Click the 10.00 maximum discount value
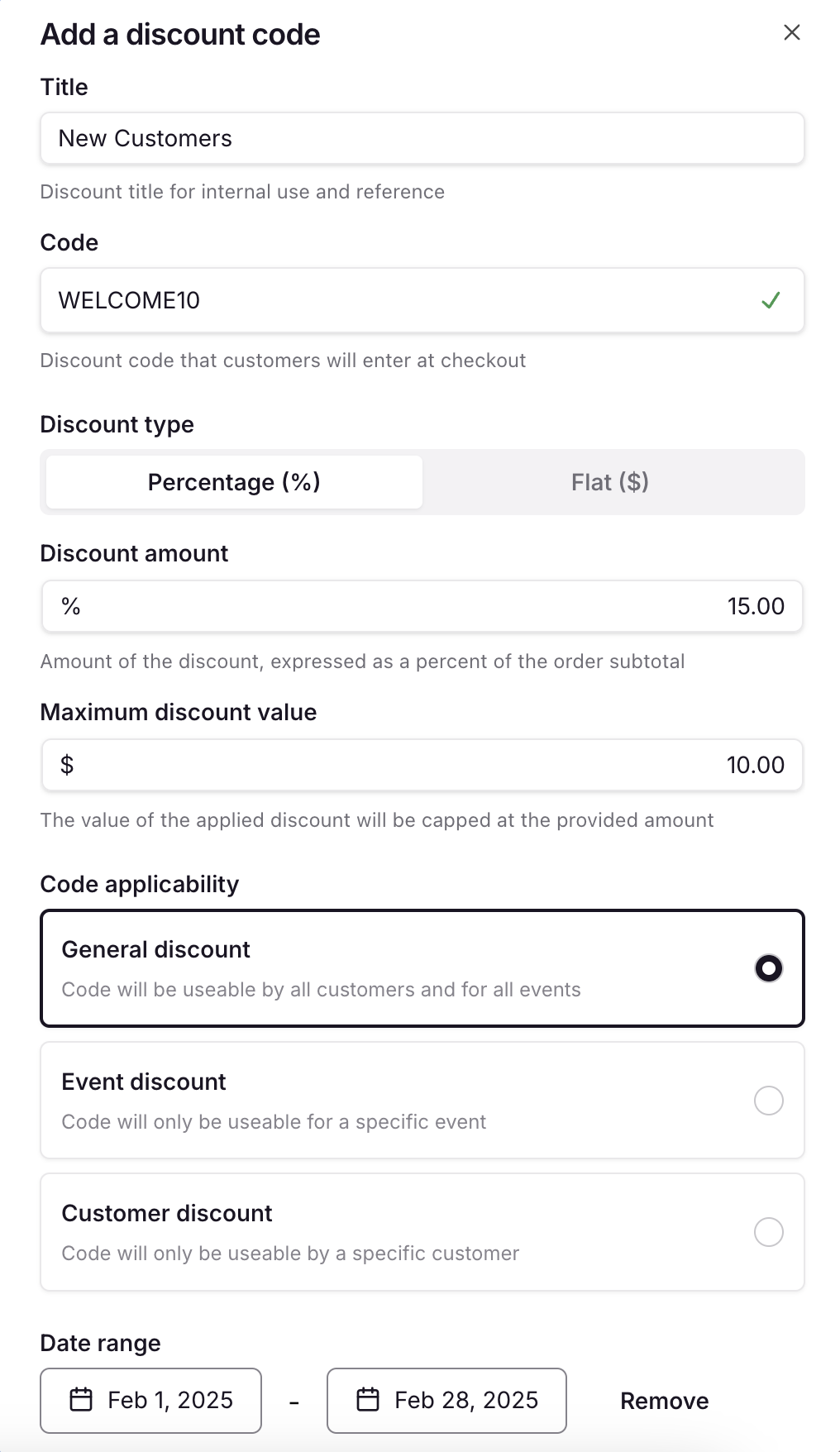The width and height of the screenshot is (840, 1452). (x=755, y=765)
